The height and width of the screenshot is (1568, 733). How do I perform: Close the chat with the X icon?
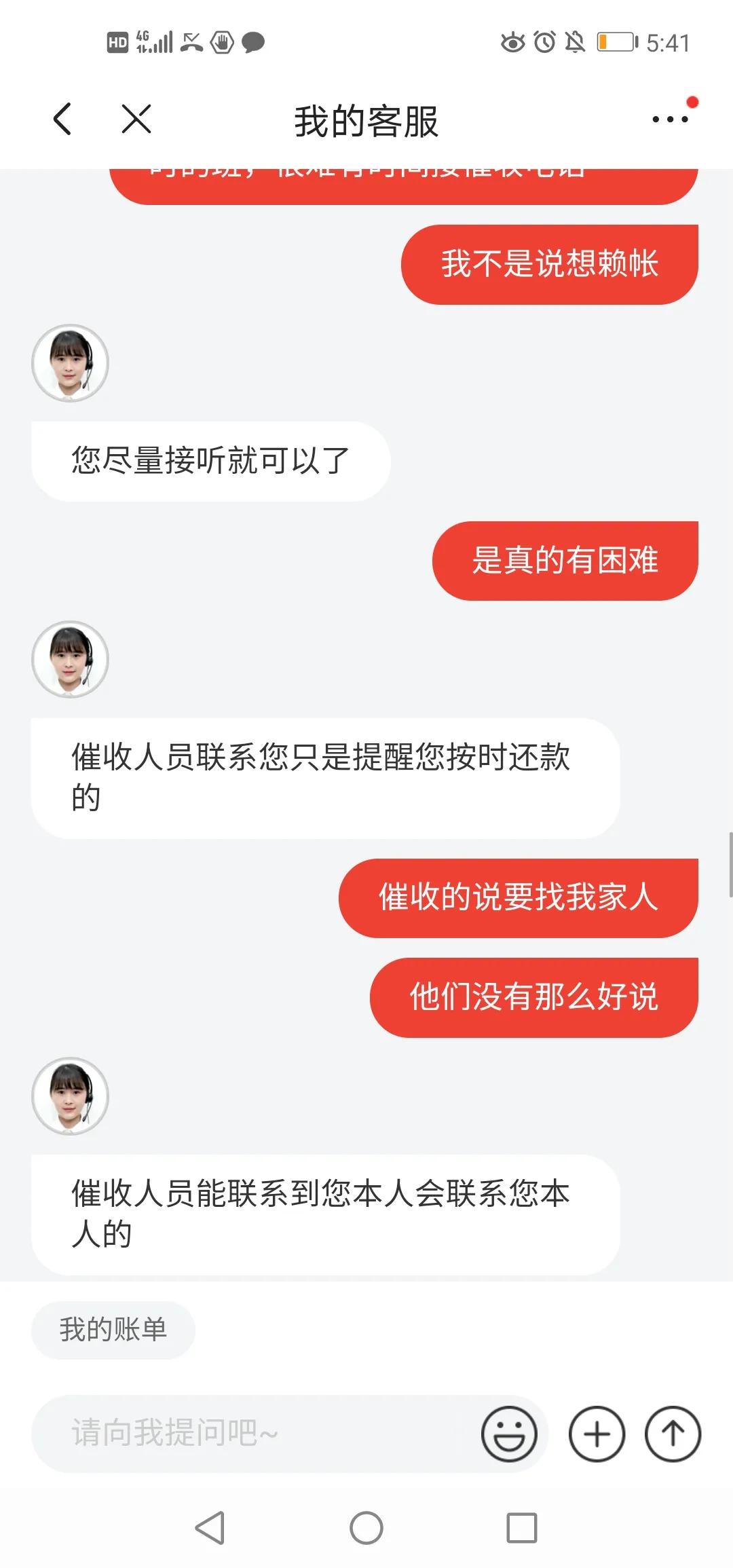pyautogui.click(x=134, y=119)
